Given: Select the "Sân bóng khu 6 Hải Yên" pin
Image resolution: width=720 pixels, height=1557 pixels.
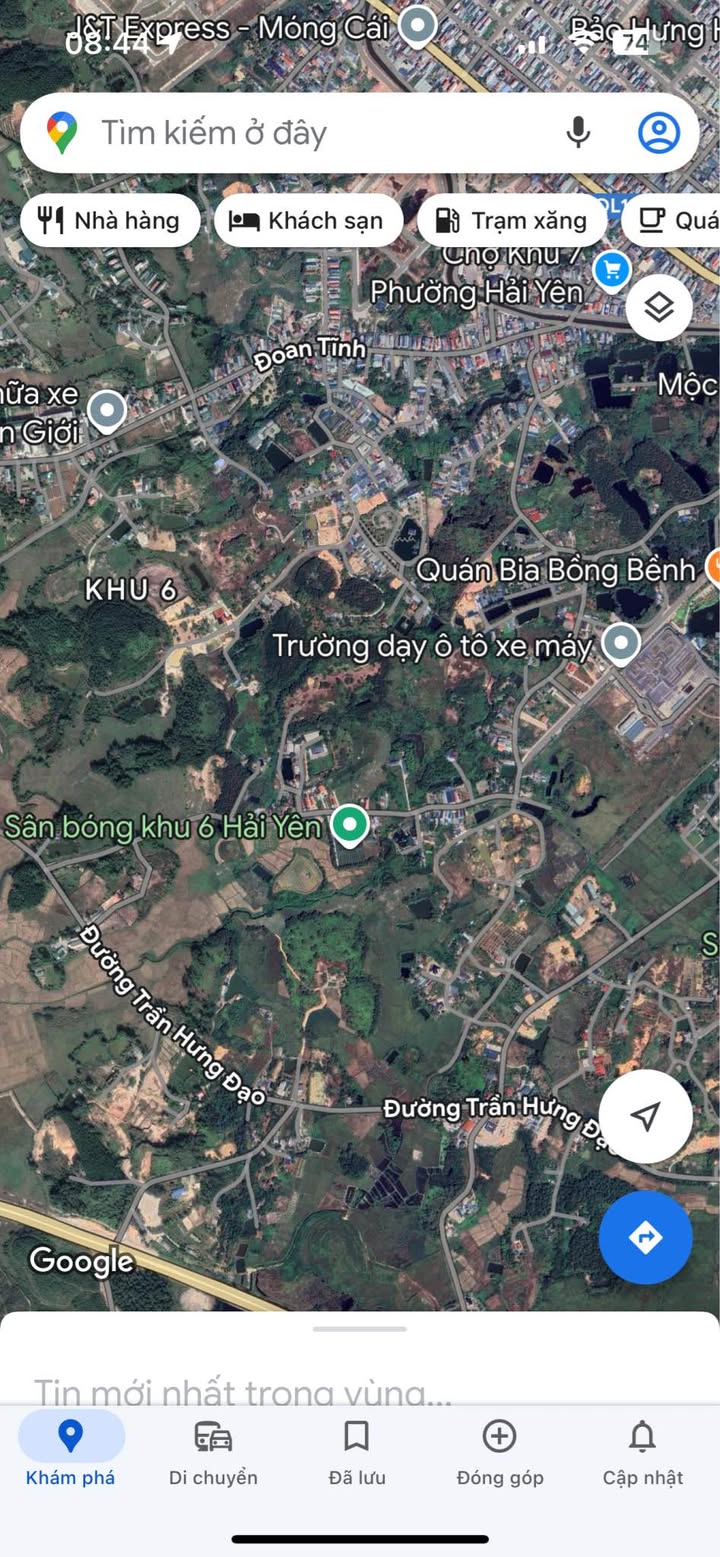Looking at the screenshot, I should (349, 825).
